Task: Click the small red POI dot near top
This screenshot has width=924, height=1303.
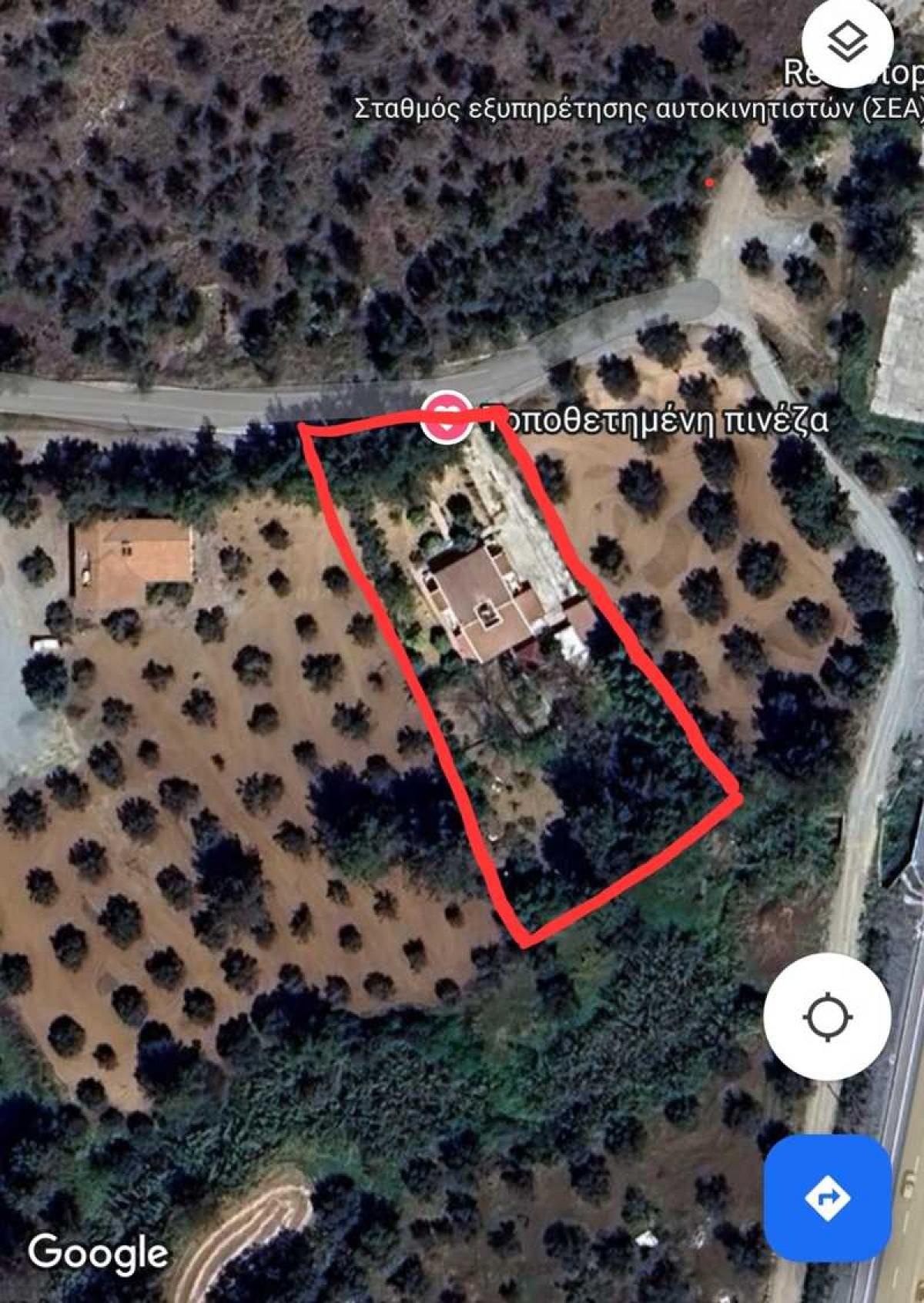Action: 709,183
